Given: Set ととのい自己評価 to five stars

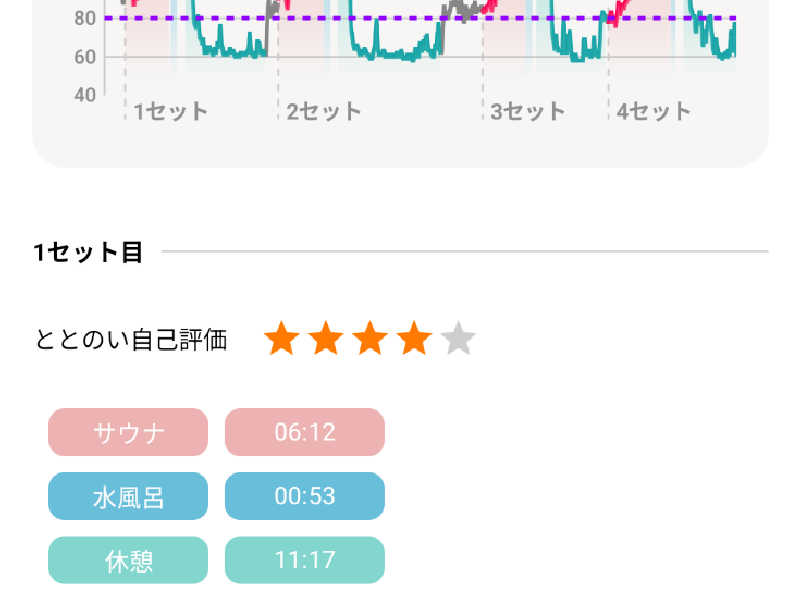Looking at the screenshot, I should [x=458, y=338].
